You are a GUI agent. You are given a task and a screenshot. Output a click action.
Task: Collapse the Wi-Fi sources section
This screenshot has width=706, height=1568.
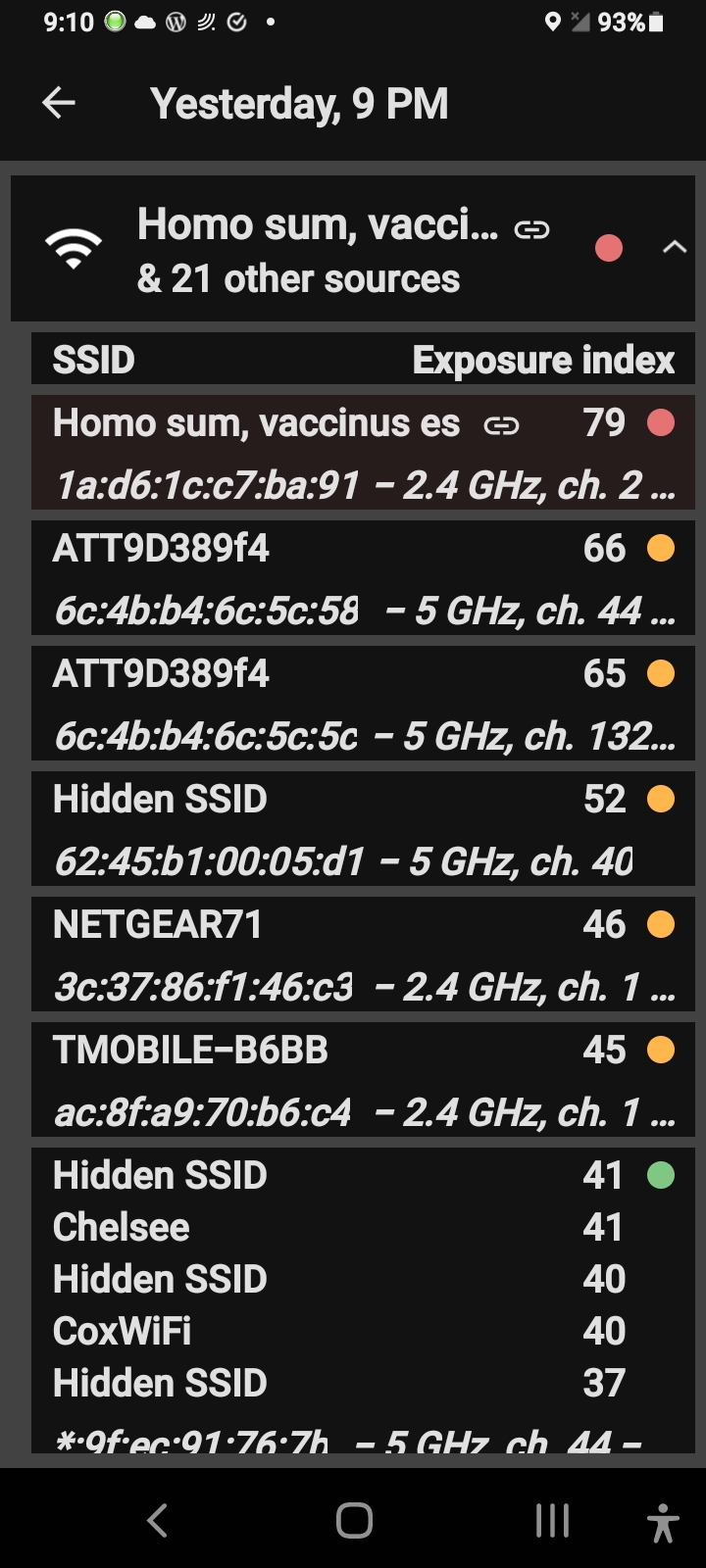674,248
